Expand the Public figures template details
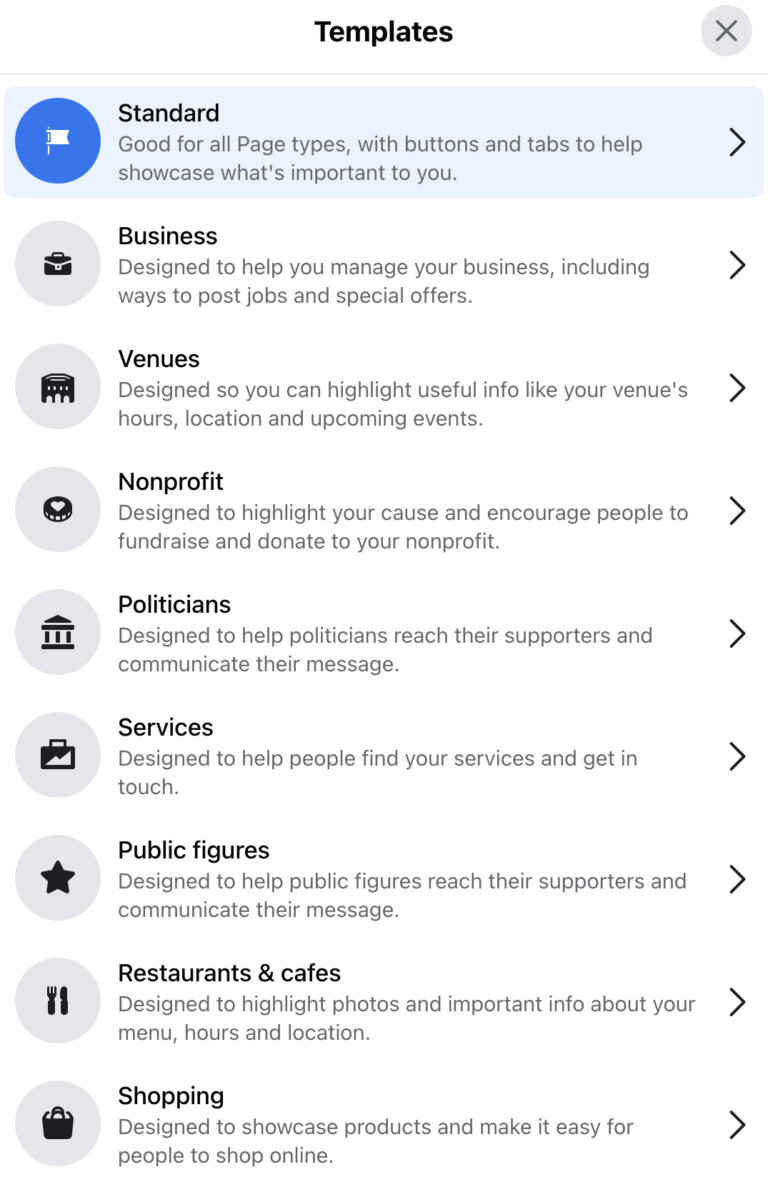The image size is (768, 1192). coord(738,878)
